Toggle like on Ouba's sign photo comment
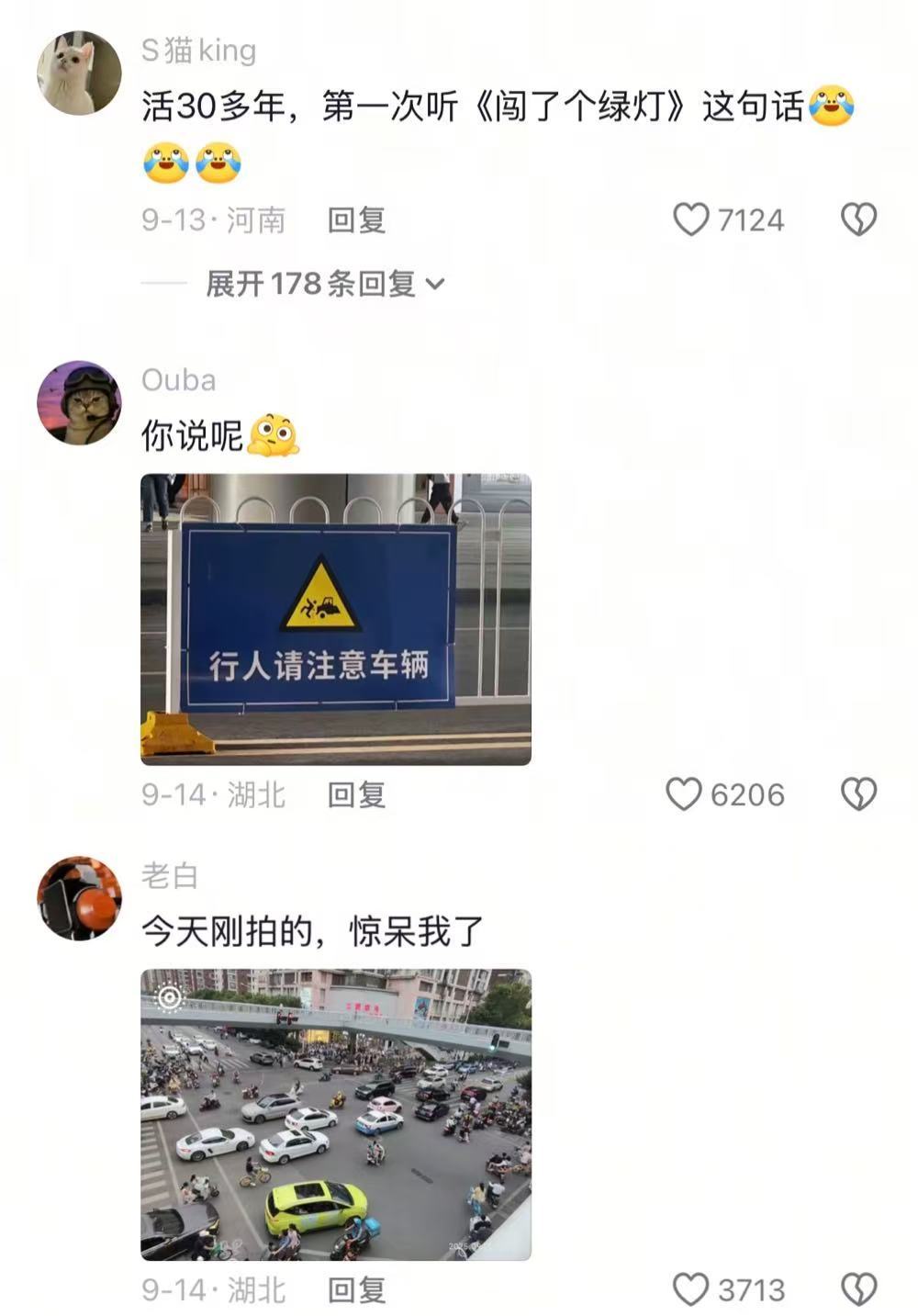 tap(688, 795)
